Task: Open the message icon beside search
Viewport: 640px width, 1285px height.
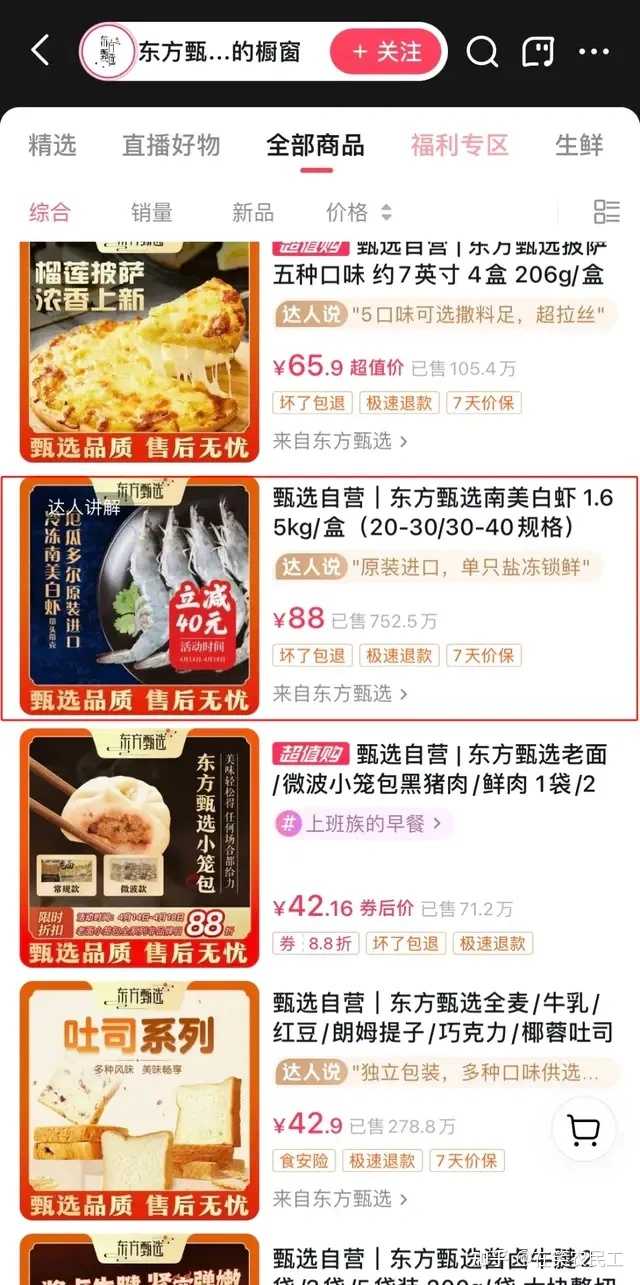Action: (x=538, y=51)
